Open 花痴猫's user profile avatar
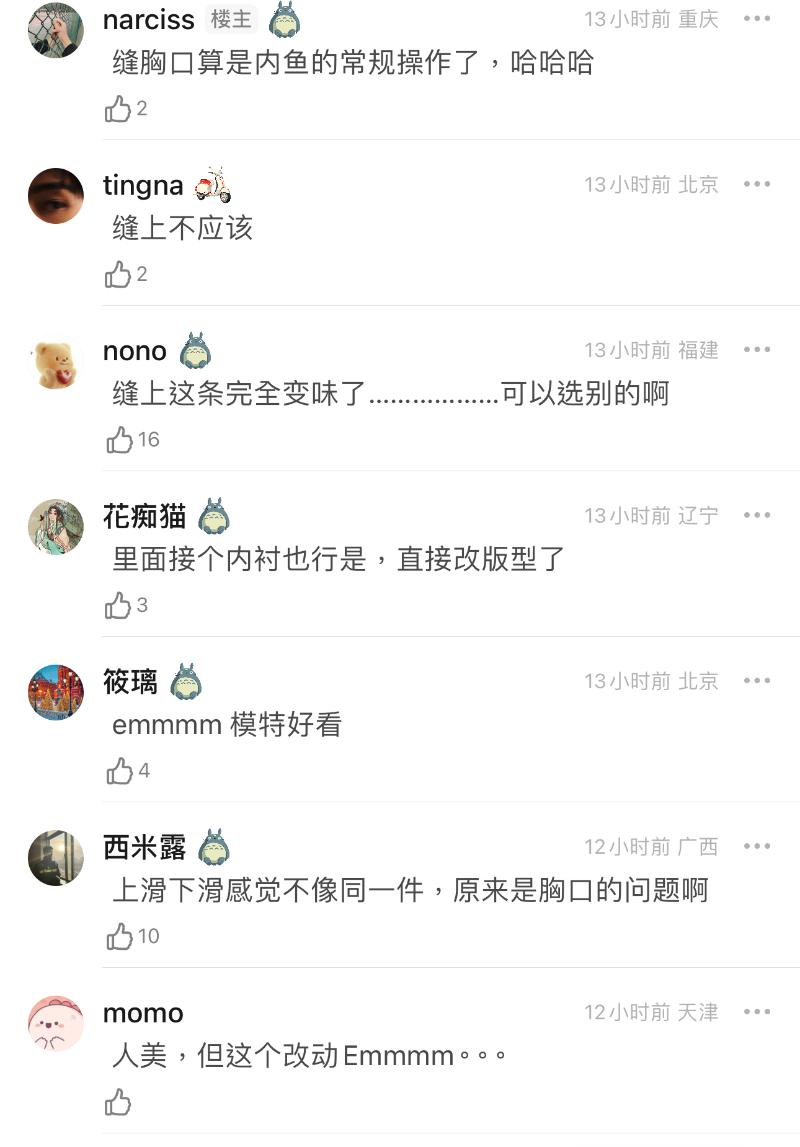Image resolution: width=800 pixels, height=1147 pixels. (55, 527)
